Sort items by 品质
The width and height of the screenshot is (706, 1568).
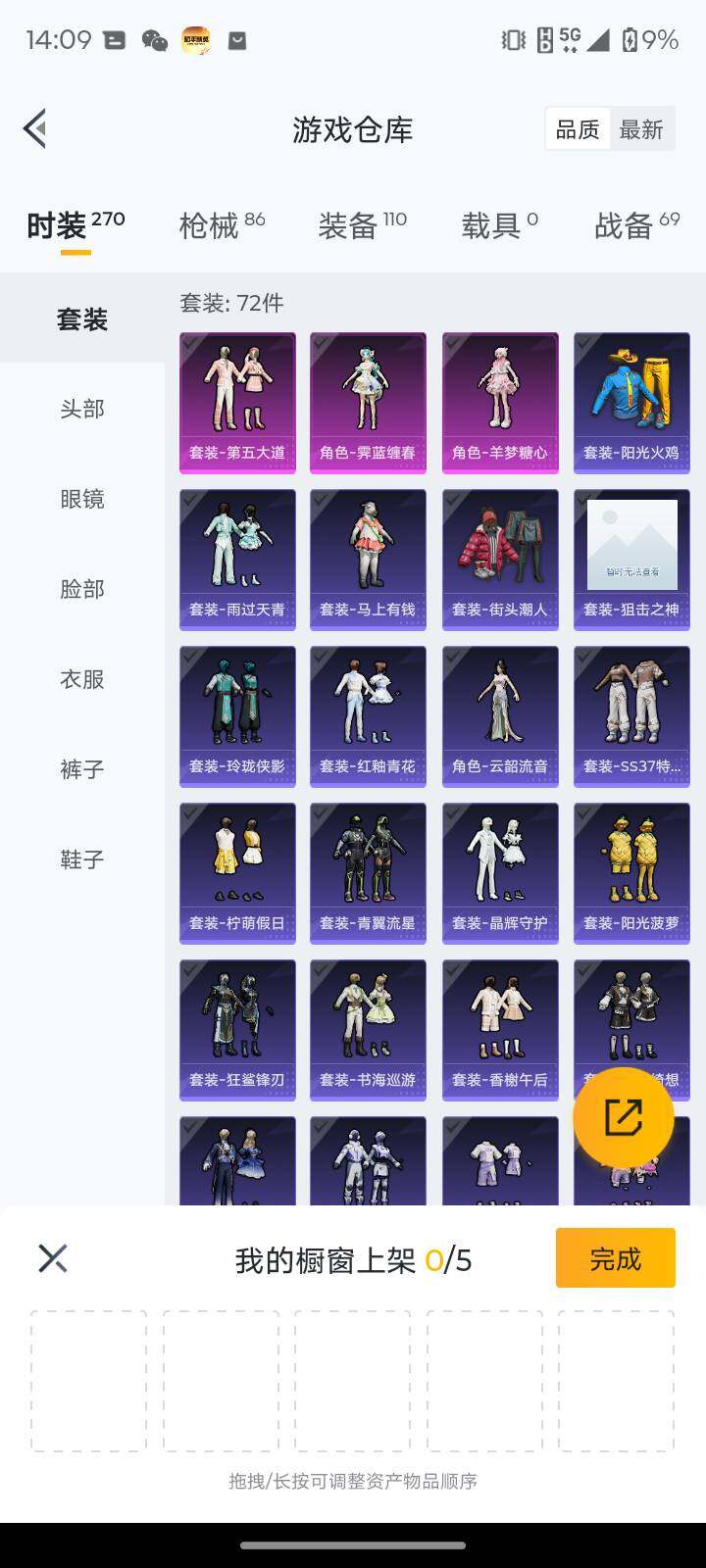click(578, 129)
